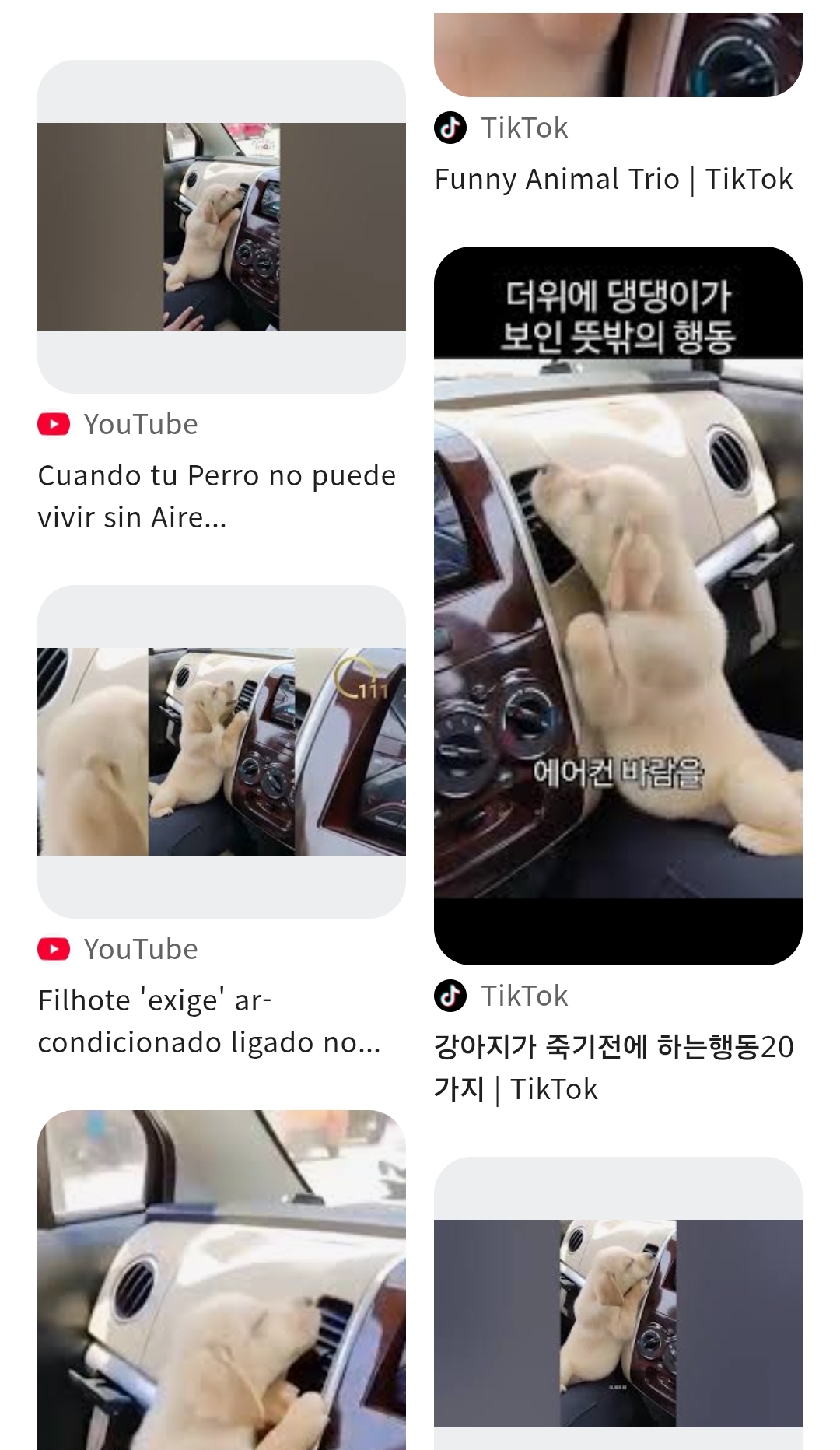Open the '강아지가 죽기전에' TikTok title
Screen dimensions: 840x1450
point(614,1068)
